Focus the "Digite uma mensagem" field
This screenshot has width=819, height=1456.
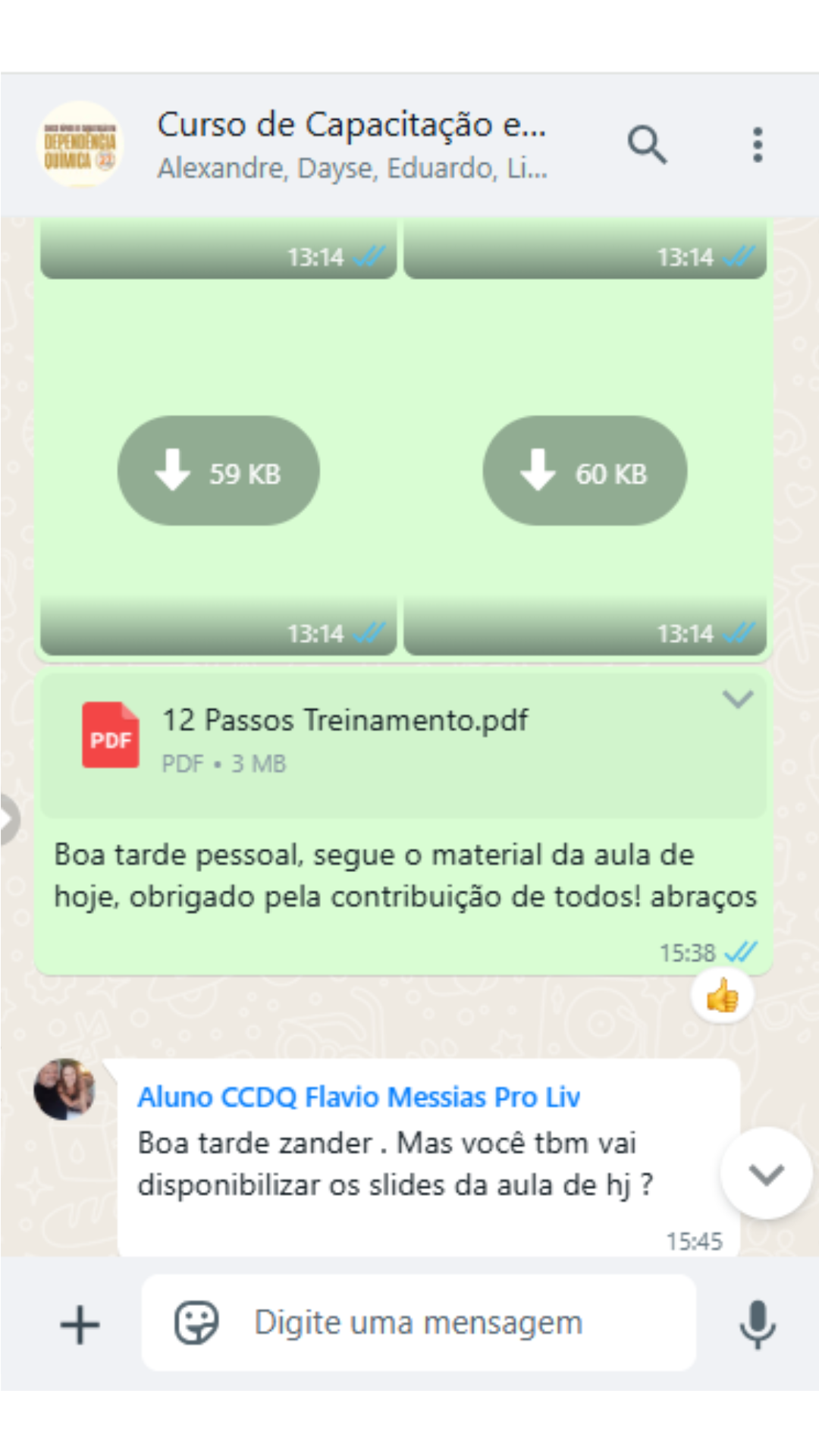(x=455, y=1323)
